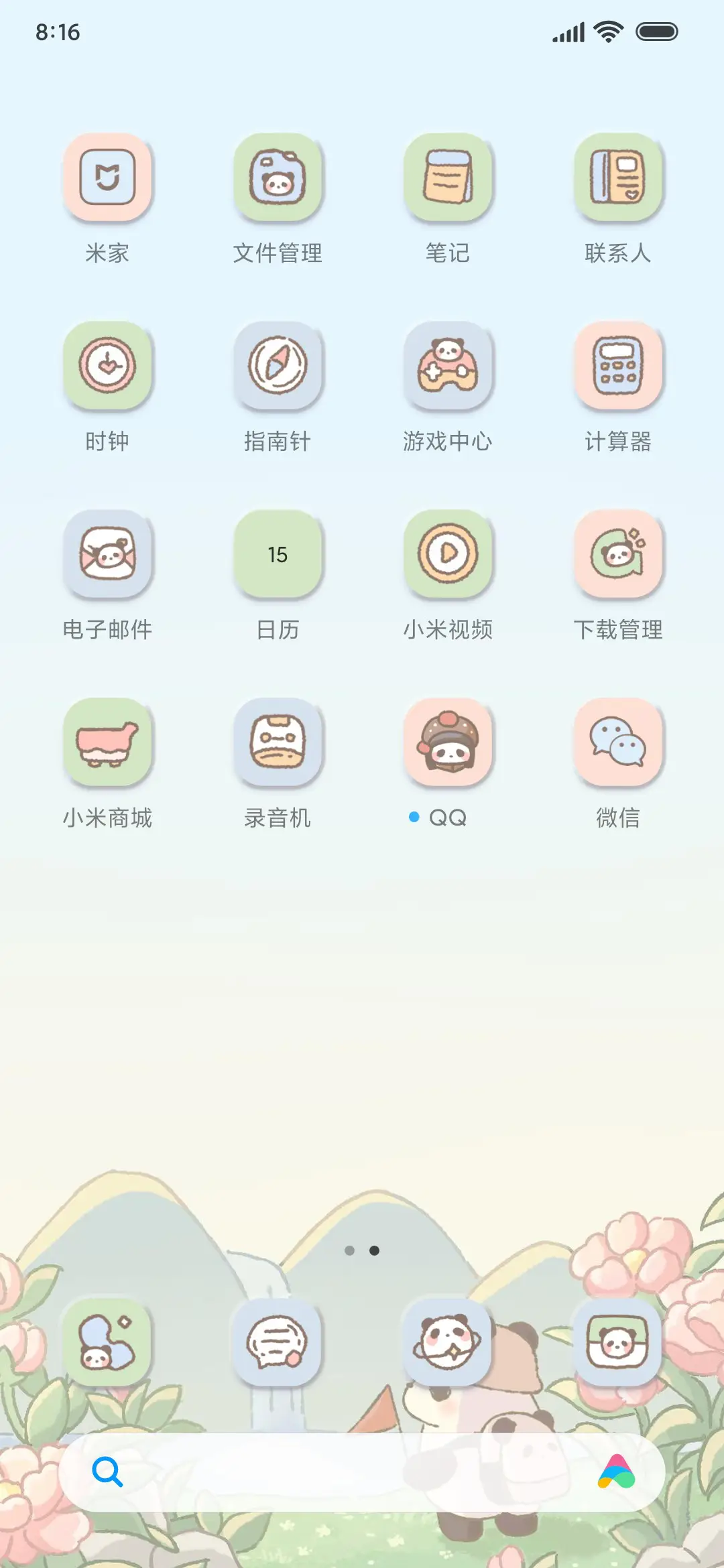This screenshot has width=724, height=1568.
Task: Switch to the second home screen dot
Action: coord(374,1250)
